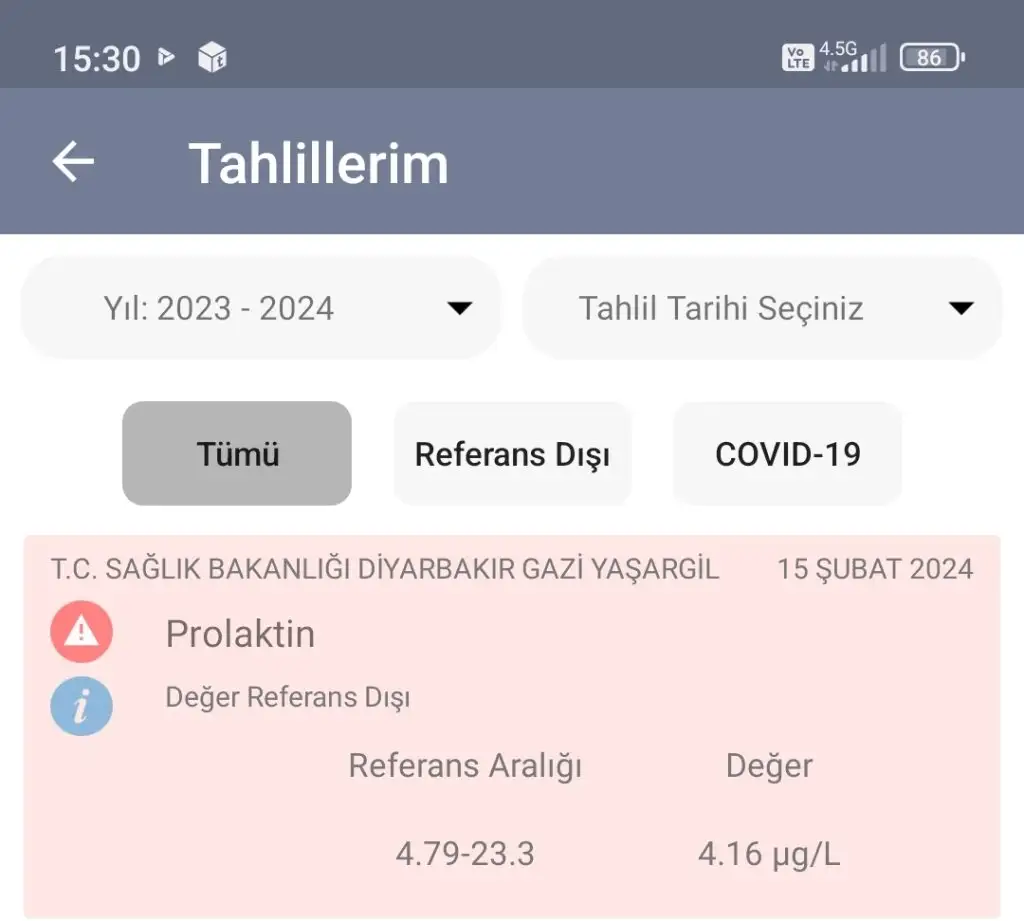Screen dimensions: 1024x921
Task: Show COVID-19 test results
Action: tap(787, 454)
